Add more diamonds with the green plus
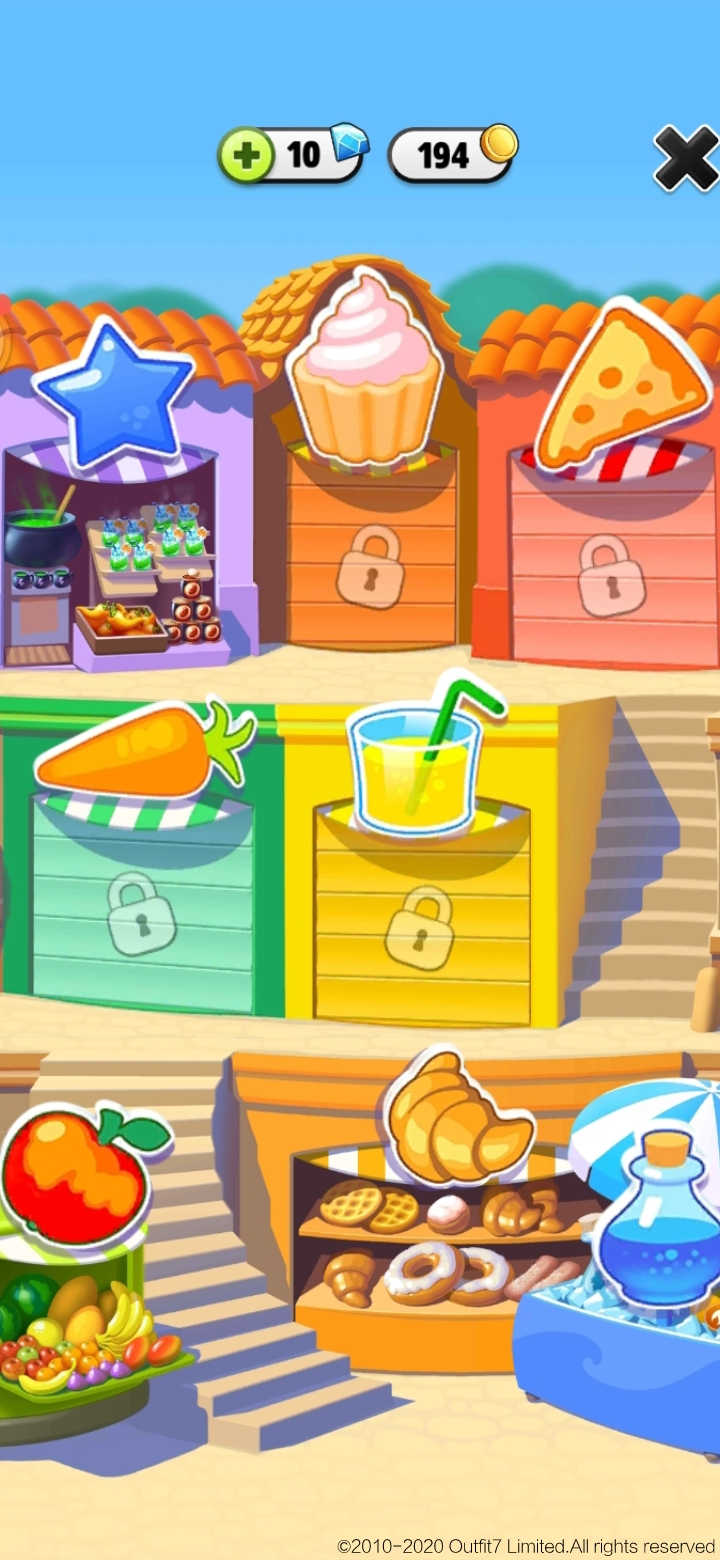This screenshot has width=720, height=1560. point(245,156)
